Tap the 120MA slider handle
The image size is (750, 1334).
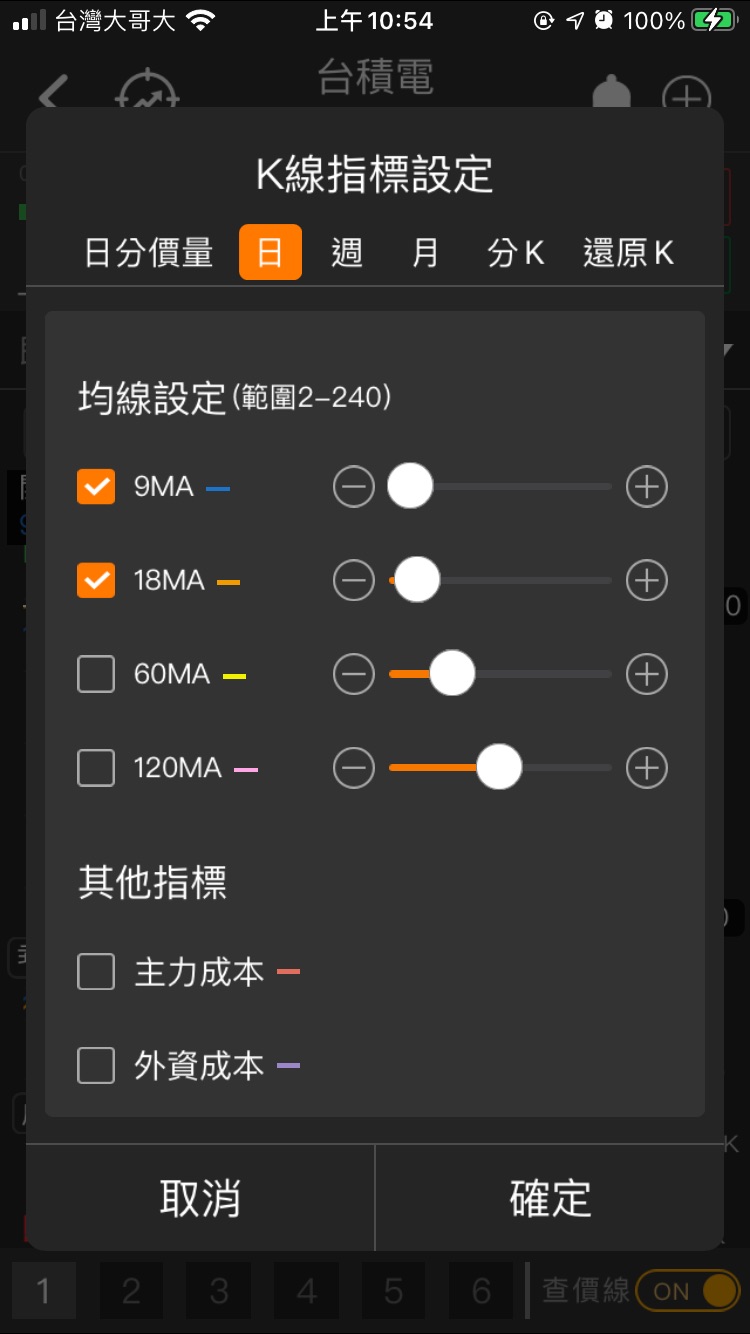tap(499, 768)
